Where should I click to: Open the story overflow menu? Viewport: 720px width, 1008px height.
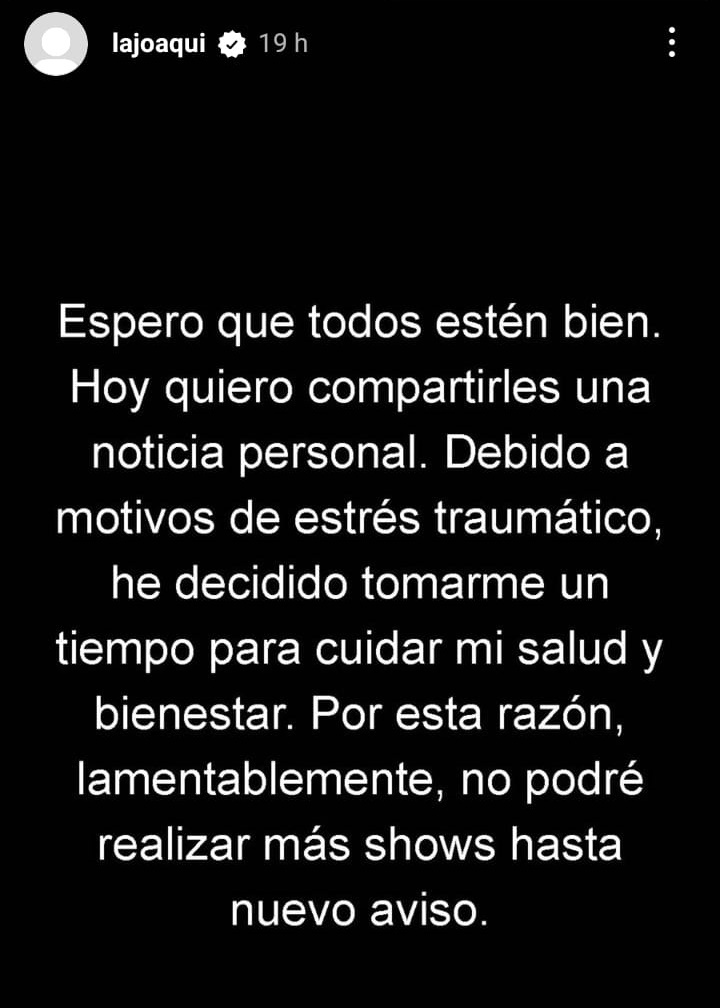(x=672, y=43)
